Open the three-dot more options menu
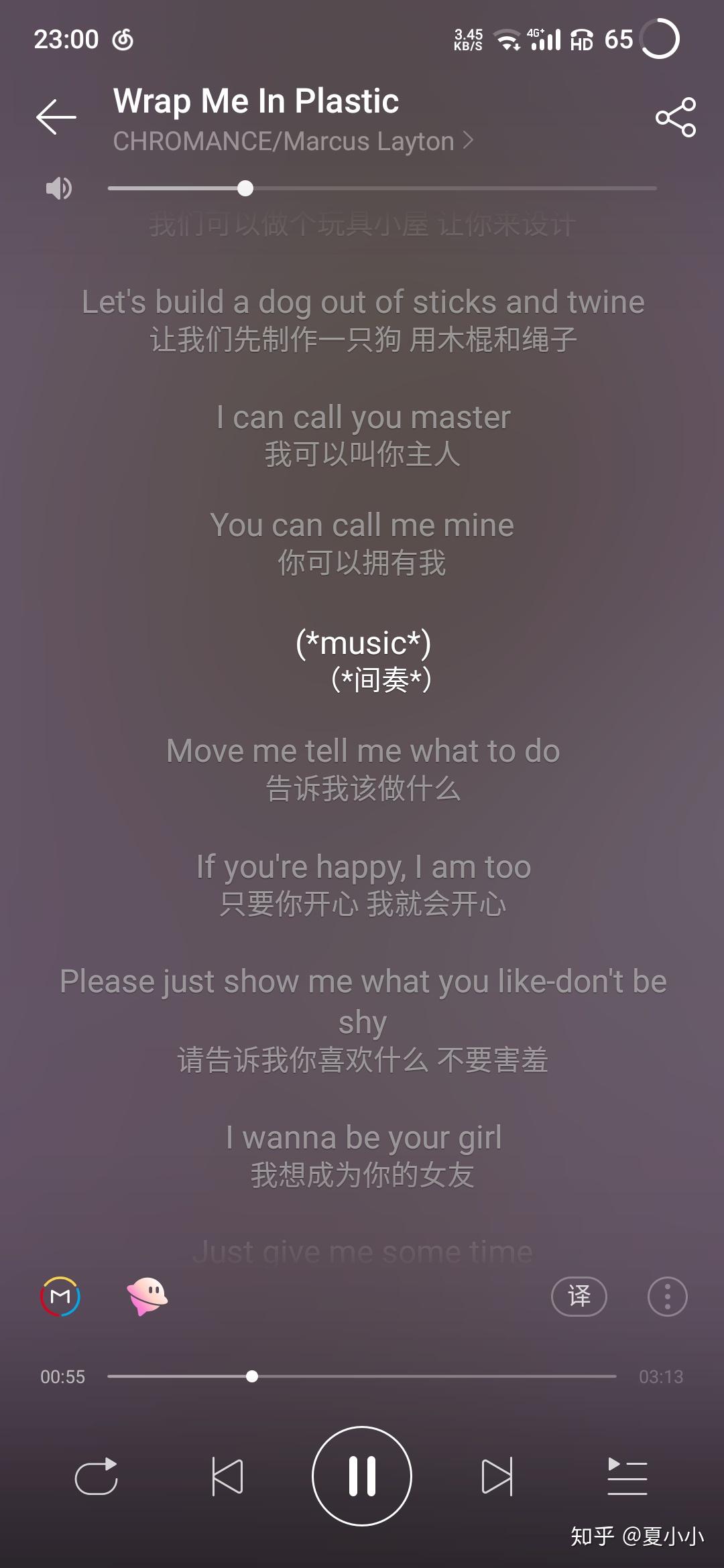Screen dimensions: 724x1568 click(667, 1296)
